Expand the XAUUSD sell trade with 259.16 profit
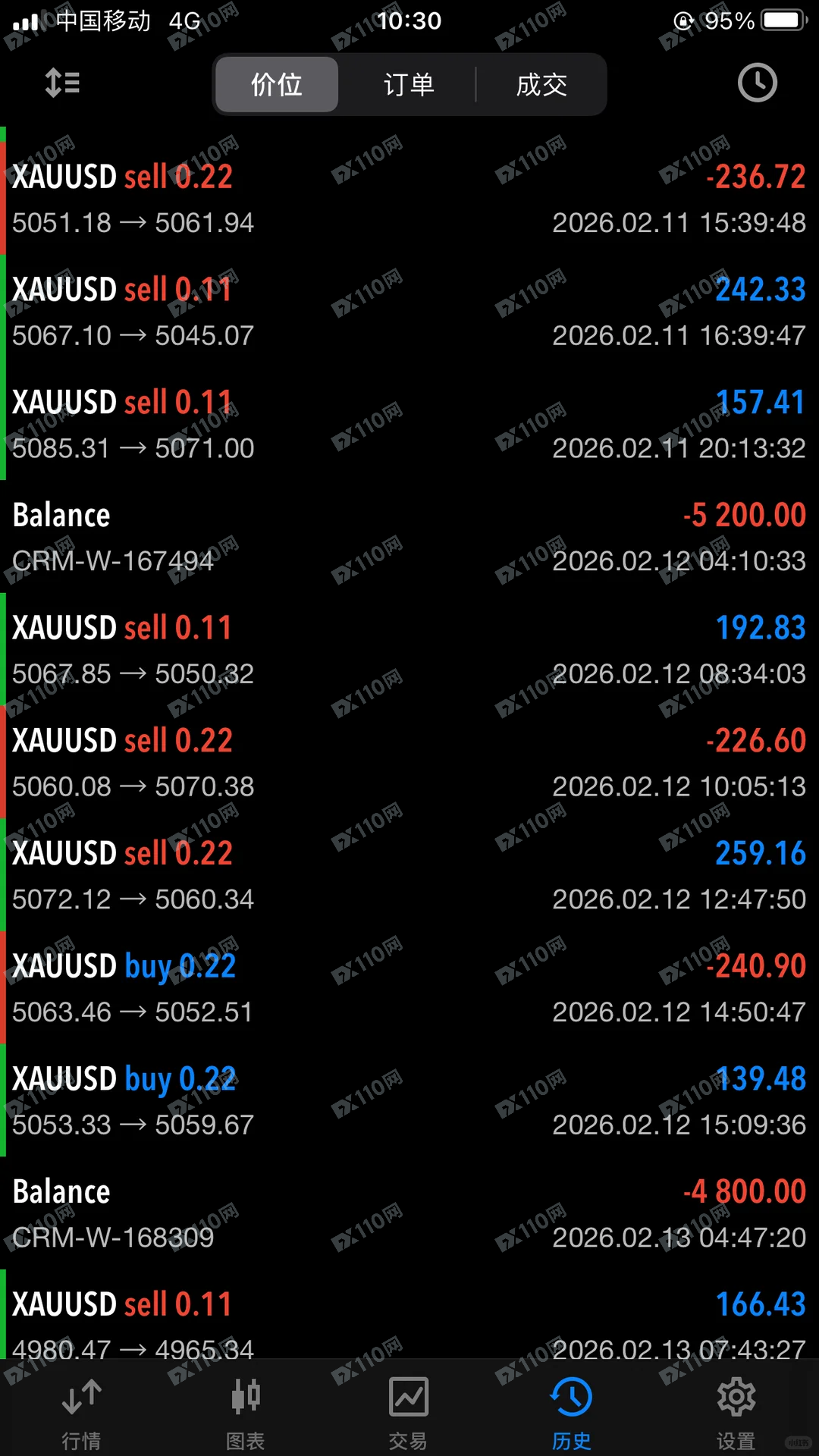819x1456 pixels. (409, 875)
